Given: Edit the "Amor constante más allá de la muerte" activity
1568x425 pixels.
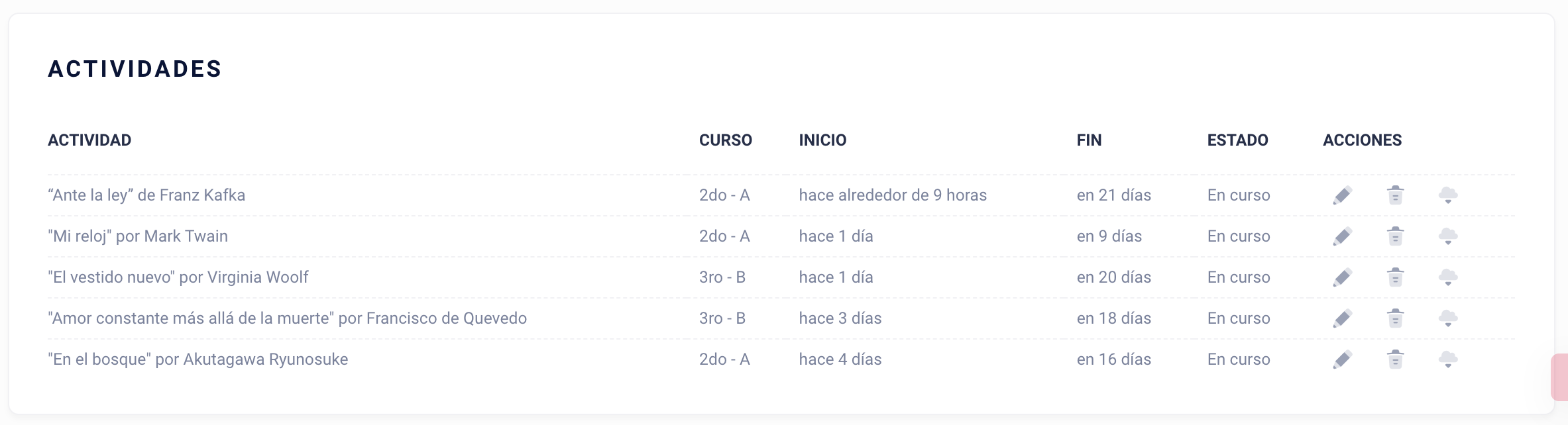Looking at the screenshot, I should point(1342,318).
